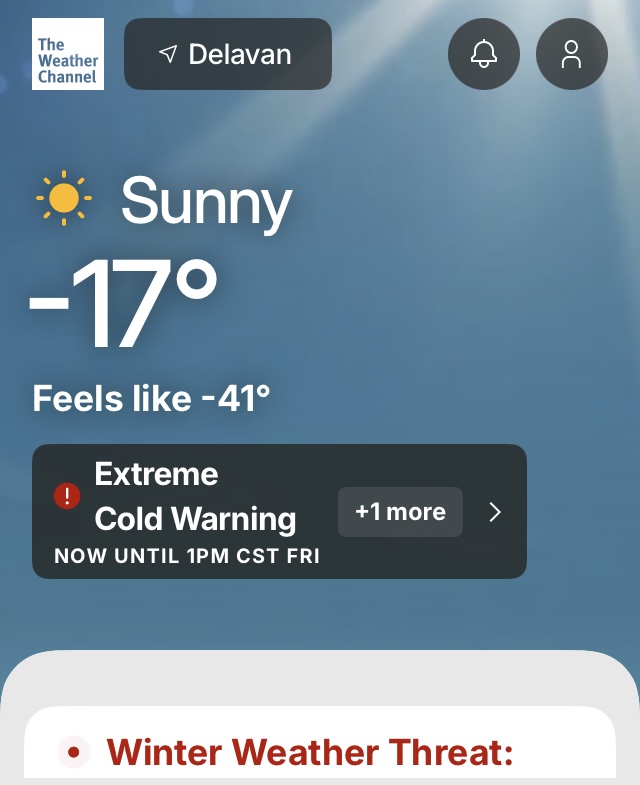Change the Delavan location
Image resolution: width=640 pixels, height=785 pixels.
(x=228, y=54)
